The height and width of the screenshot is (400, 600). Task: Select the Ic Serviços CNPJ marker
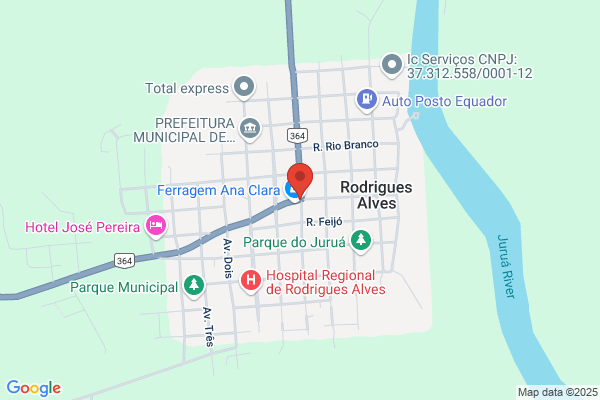[392, 66]
